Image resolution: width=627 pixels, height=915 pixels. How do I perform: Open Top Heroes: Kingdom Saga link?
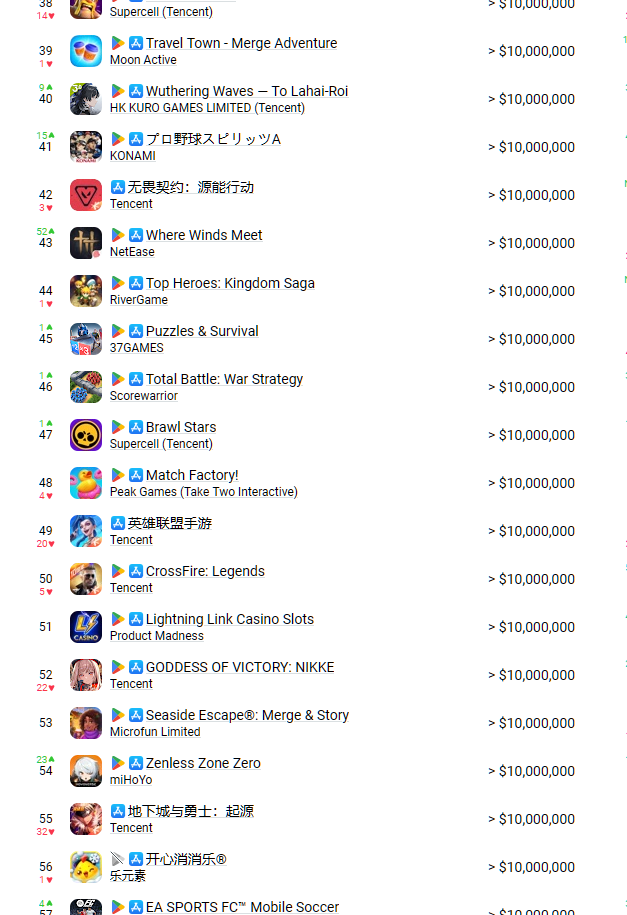[x=230, y=283]
